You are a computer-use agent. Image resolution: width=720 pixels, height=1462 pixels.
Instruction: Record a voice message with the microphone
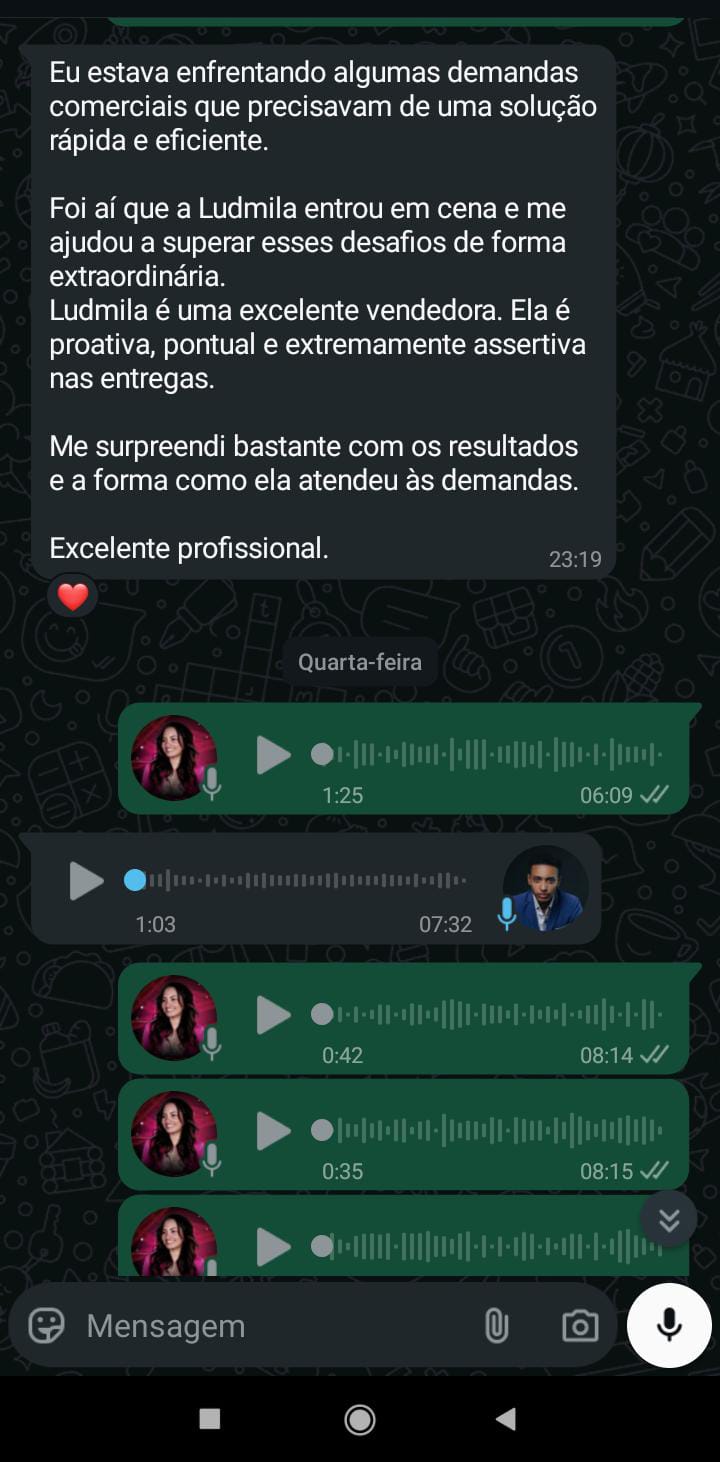tap(669, 1325)
